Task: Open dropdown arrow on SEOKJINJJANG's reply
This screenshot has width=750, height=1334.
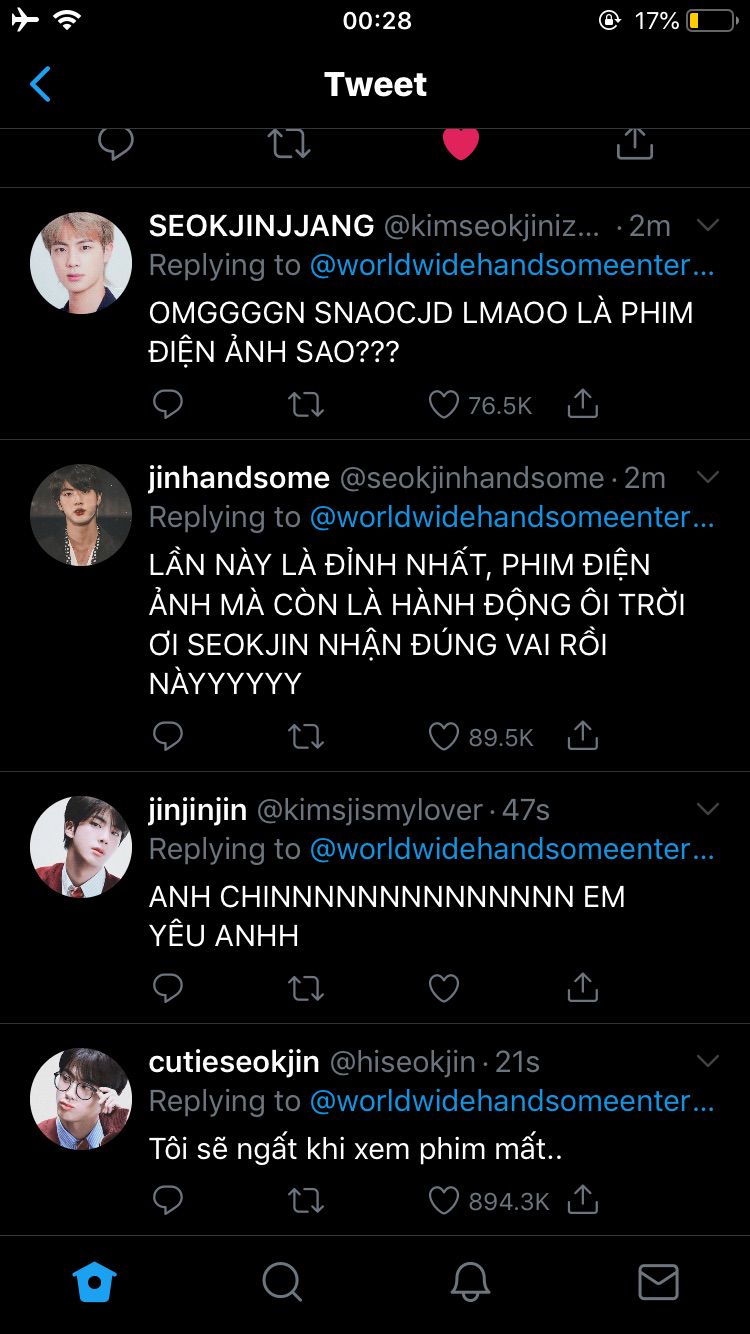Action: (708, 226)
